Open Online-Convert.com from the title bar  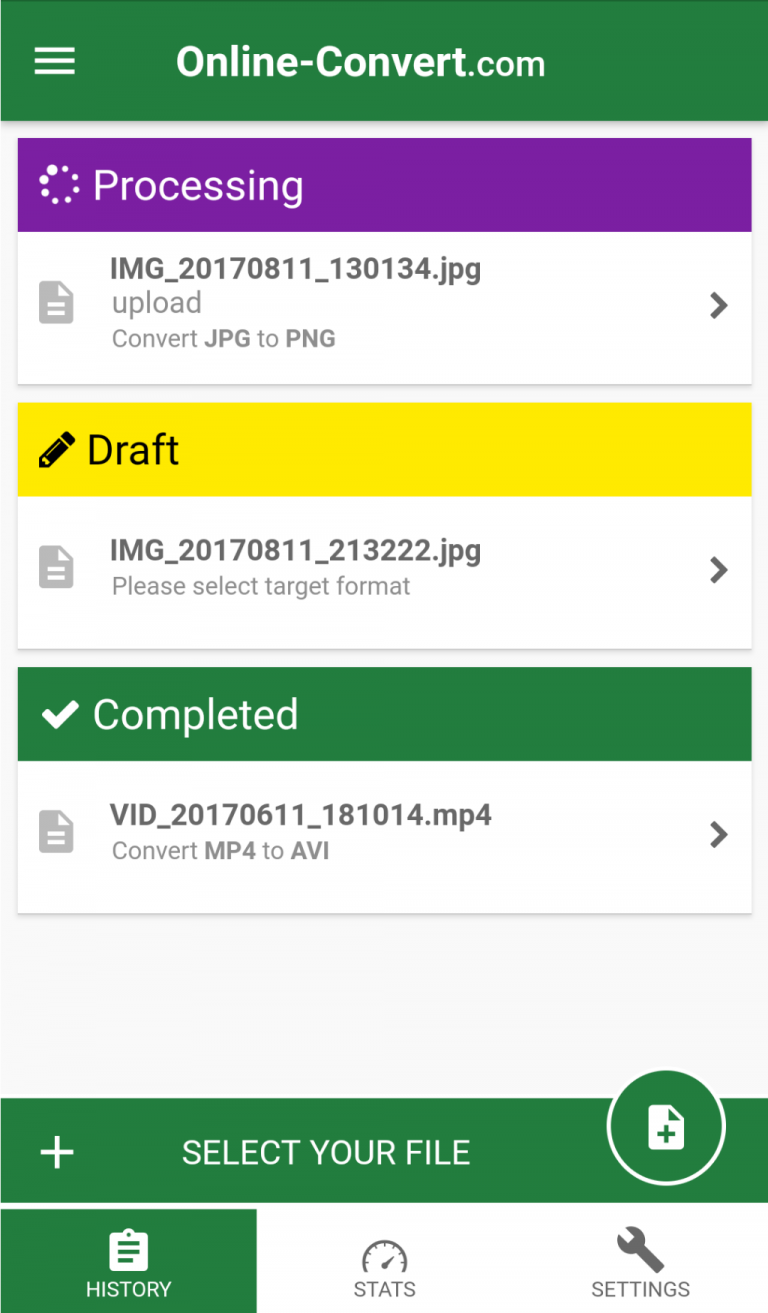(x=361, y=61)
